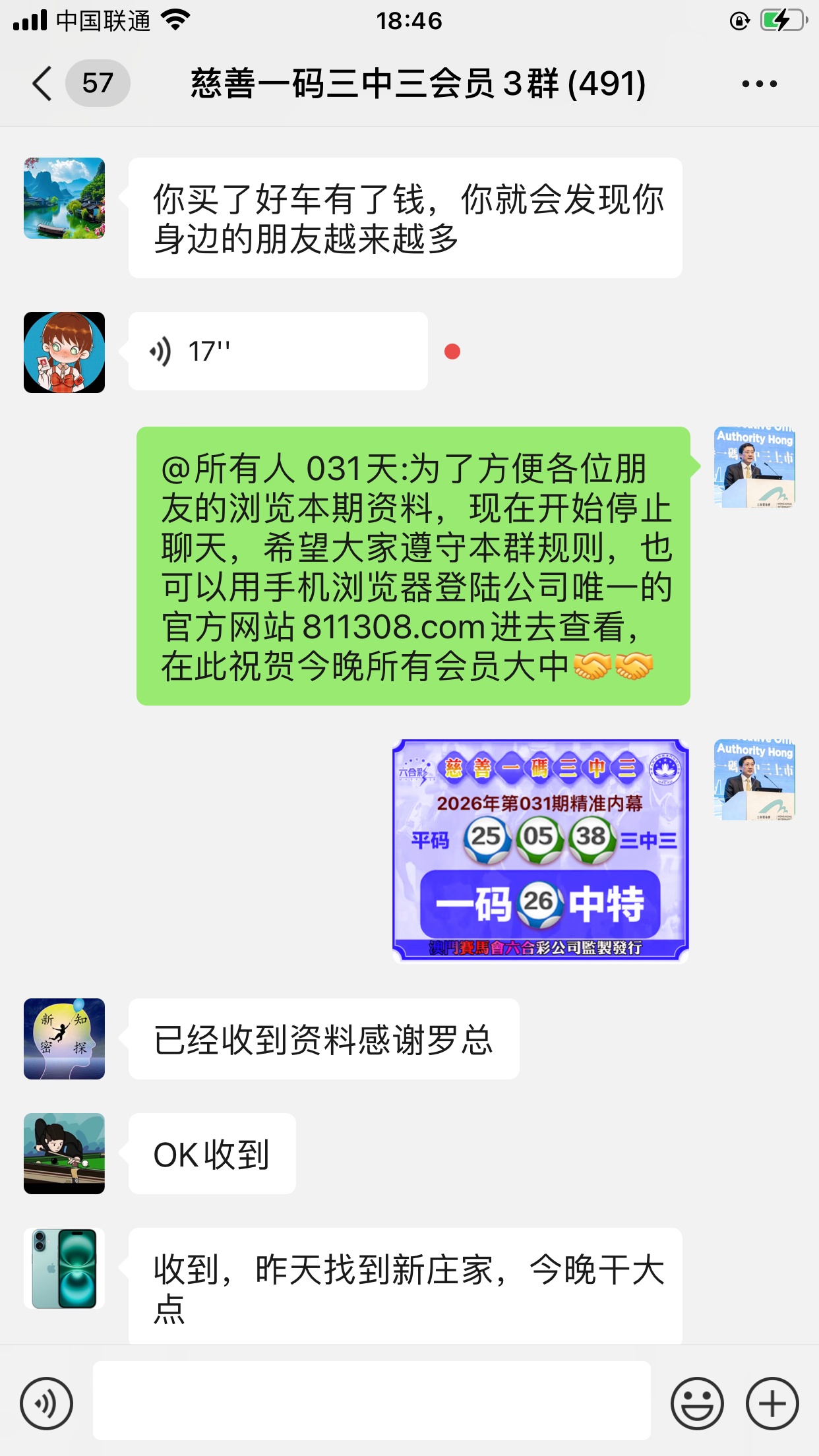
Task: Open the plus attachments panel
Action: pyautogui.click(x=772, y=1403)
